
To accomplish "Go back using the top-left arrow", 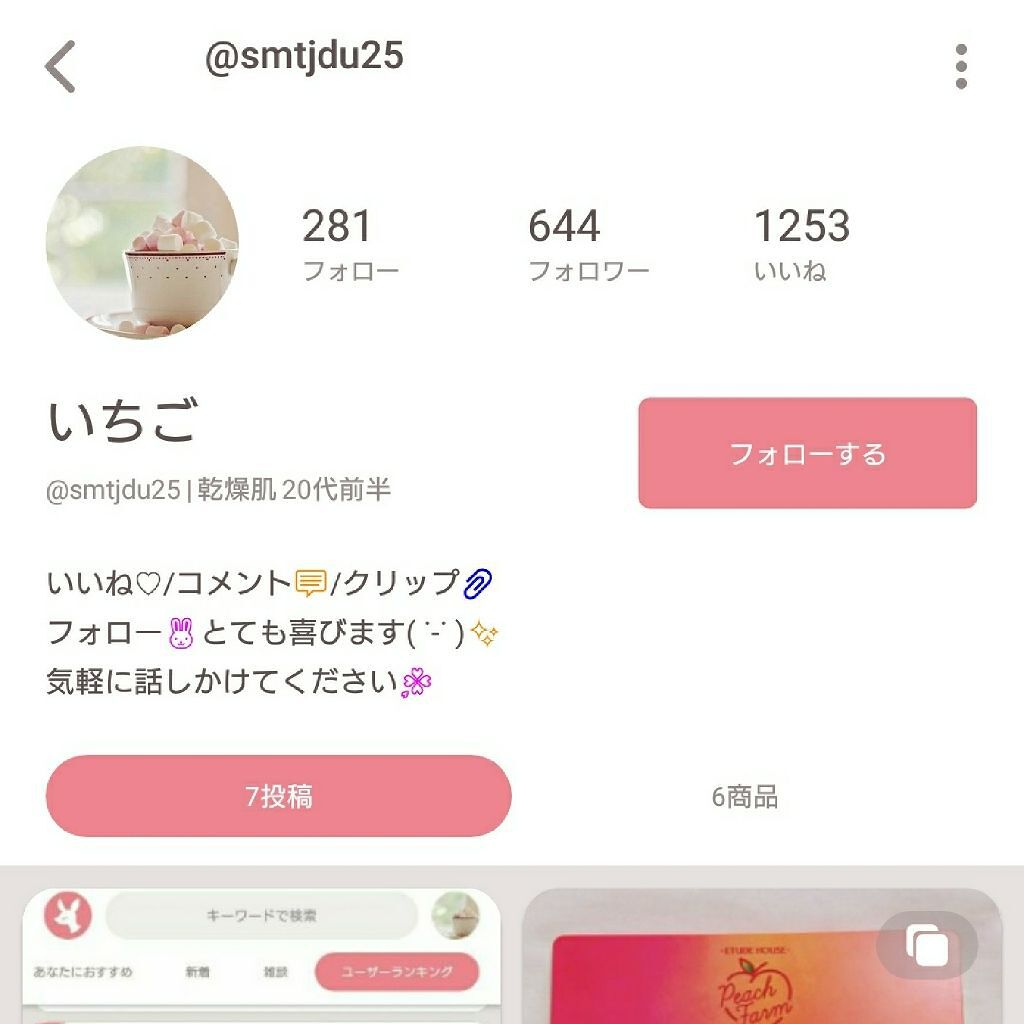I will [61, 68].
